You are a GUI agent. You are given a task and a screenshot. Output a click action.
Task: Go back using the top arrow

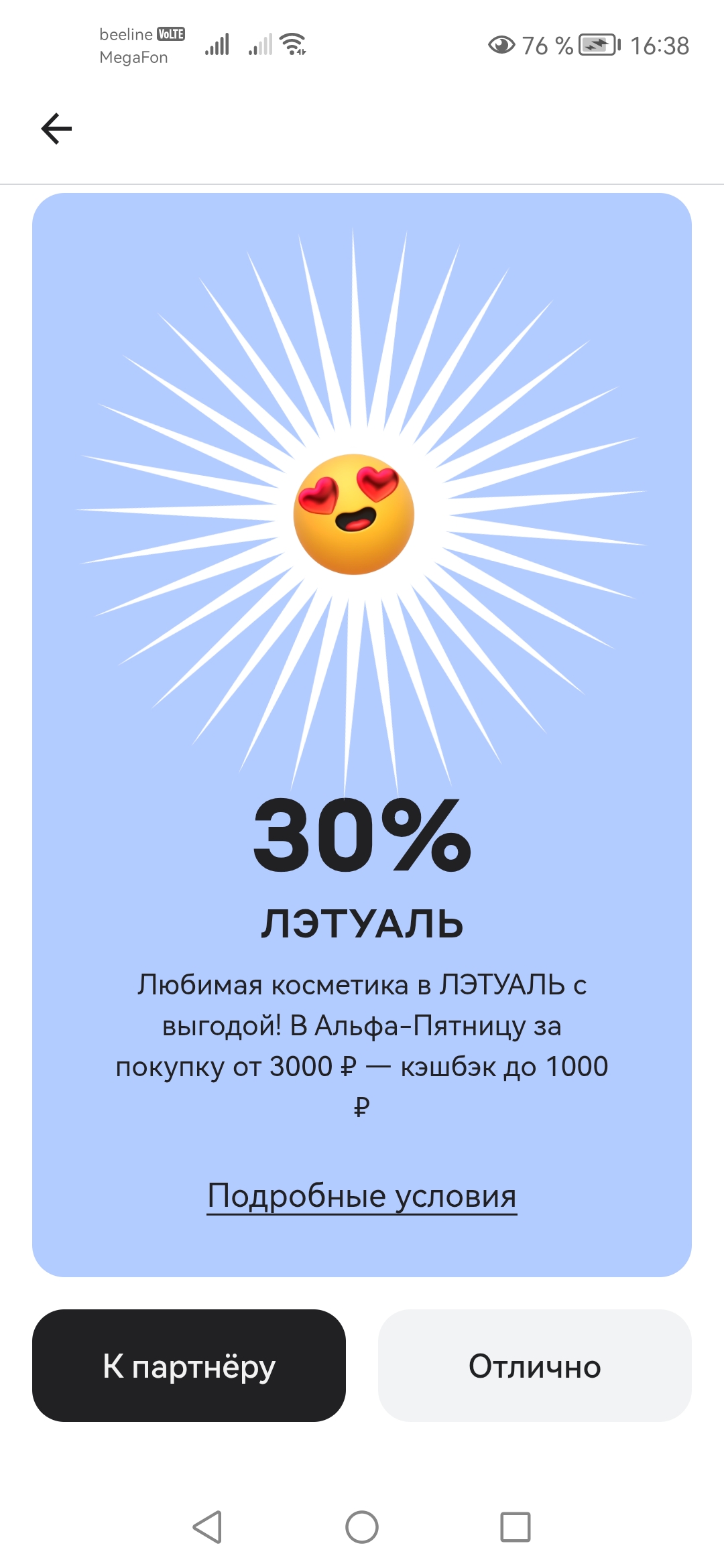tap(56, 129)
